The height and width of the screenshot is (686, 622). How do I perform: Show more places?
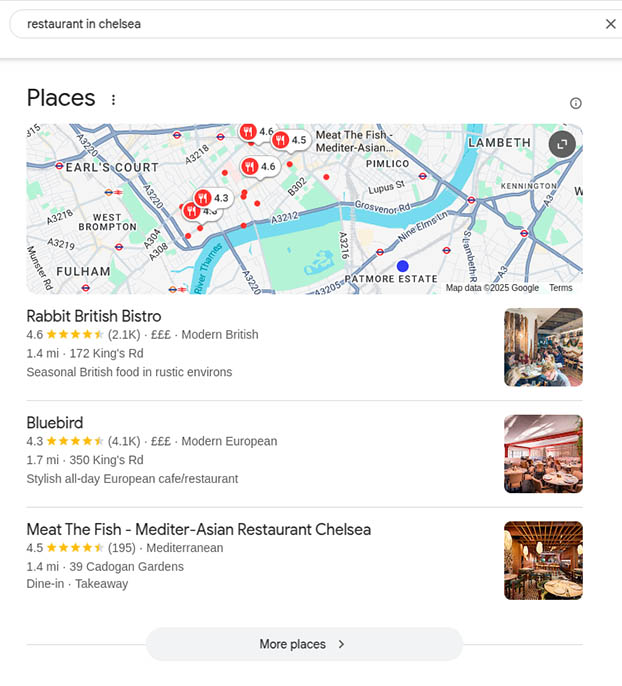(x=304, y=644)
